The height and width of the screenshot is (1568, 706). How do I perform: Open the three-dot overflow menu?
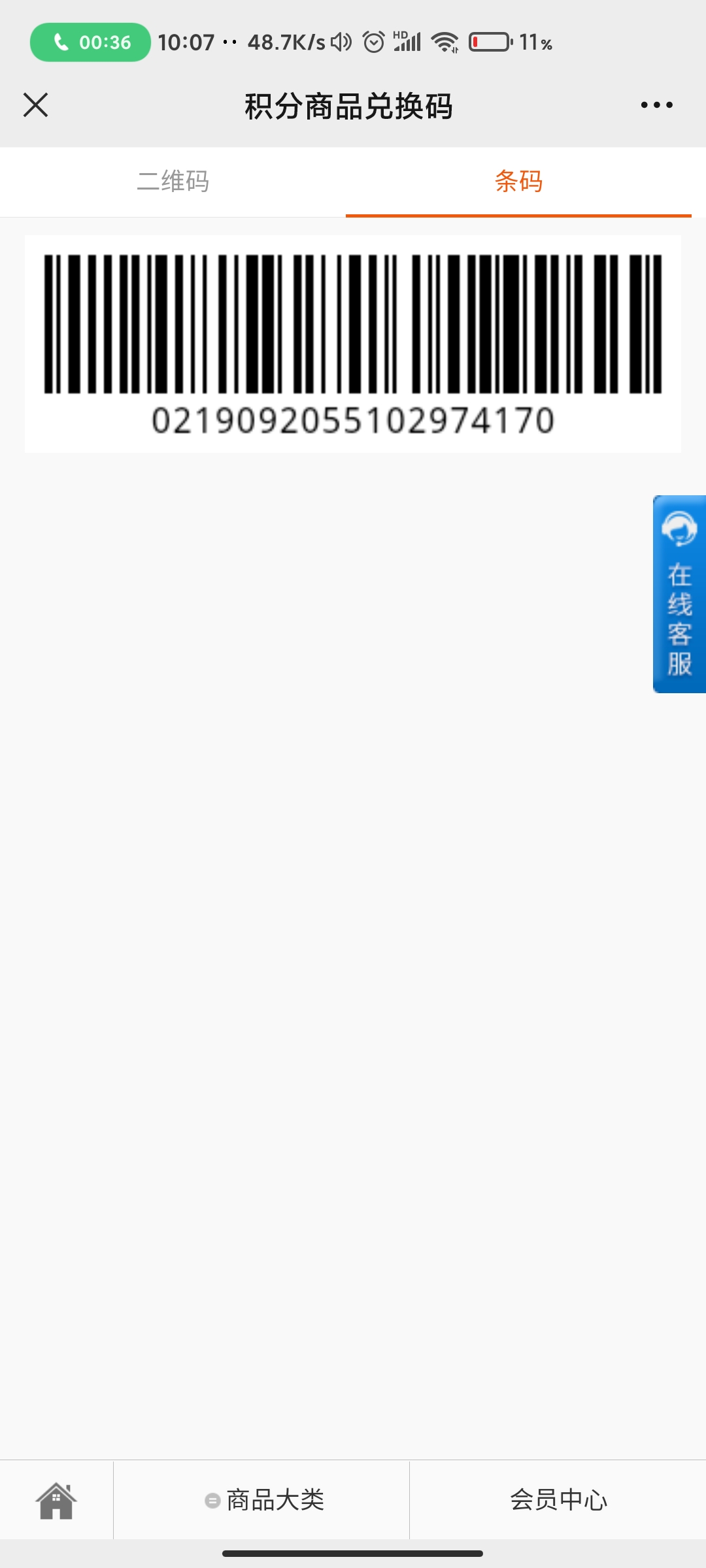pos(656,105)
